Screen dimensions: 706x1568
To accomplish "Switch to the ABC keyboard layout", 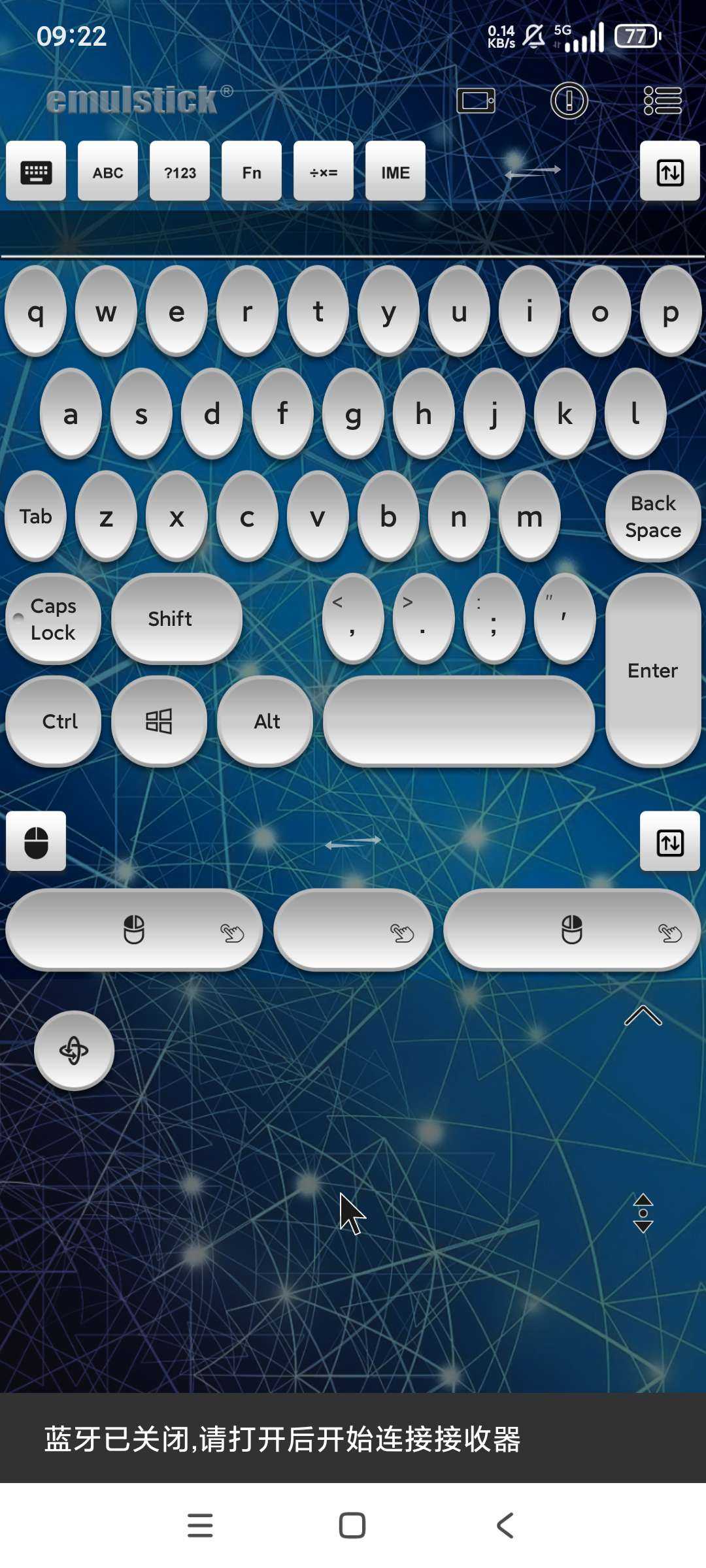I will (x=108, y=172).
